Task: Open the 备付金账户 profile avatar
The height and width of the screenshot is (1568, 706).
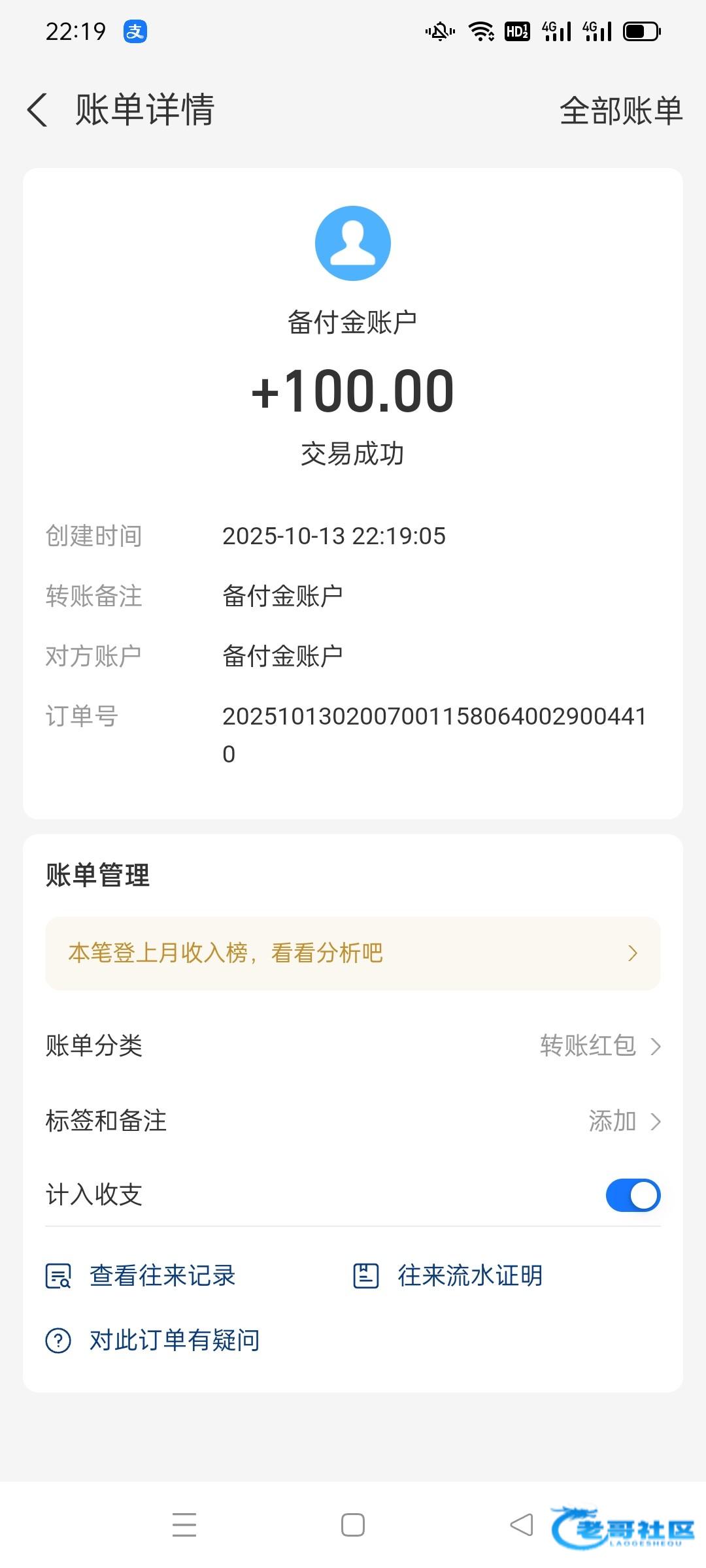Action: click(x=353, y=243)
